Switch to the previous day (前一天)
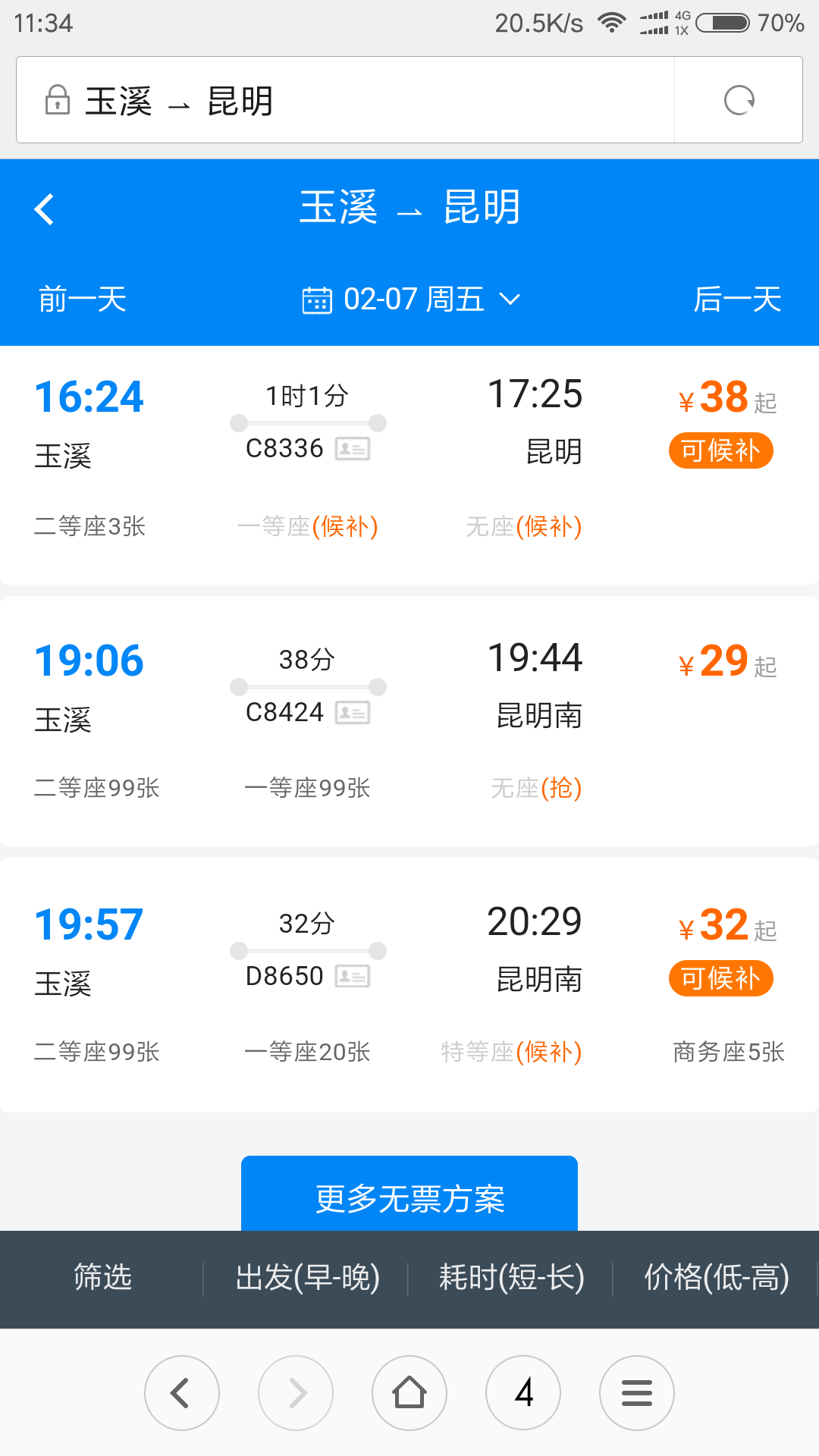 (x=83, y=300)
